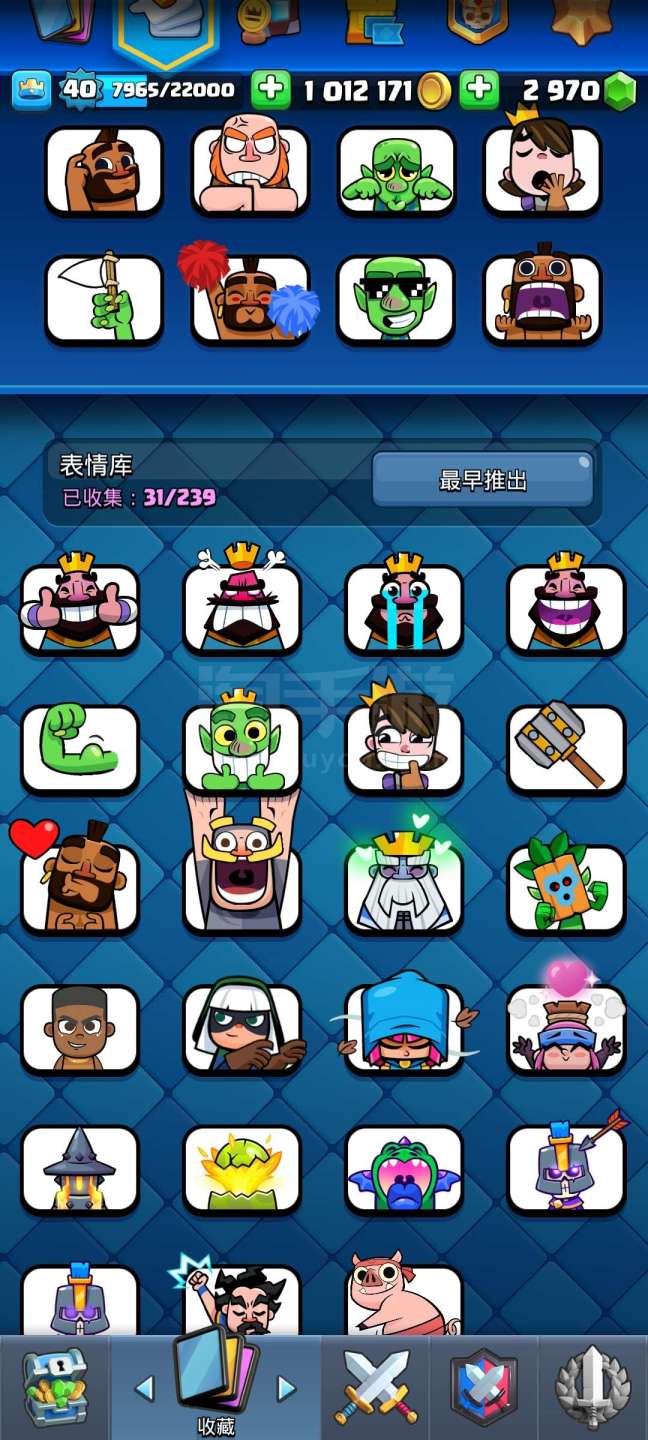This screenshot has height=1440, width=648.
Task: Select the hog rider with pom-poms emote
Action: pyautogui.click(x=250, y=299)
